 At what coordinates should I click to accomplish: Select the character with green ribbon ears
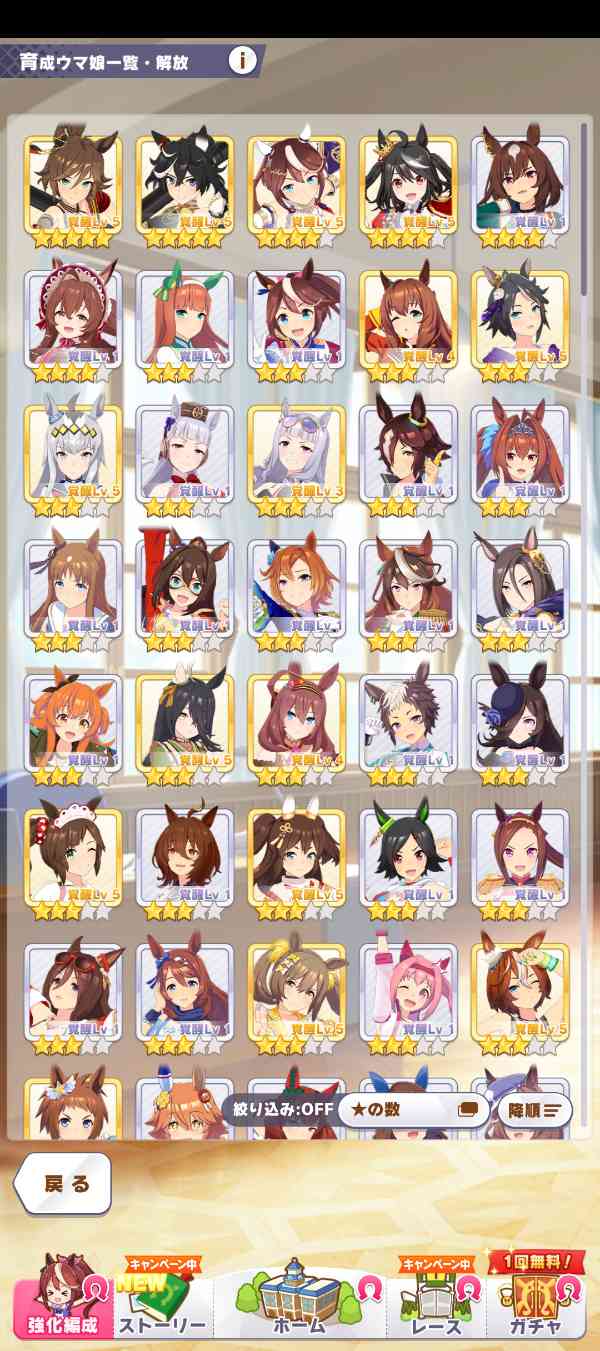coord(184,318)
